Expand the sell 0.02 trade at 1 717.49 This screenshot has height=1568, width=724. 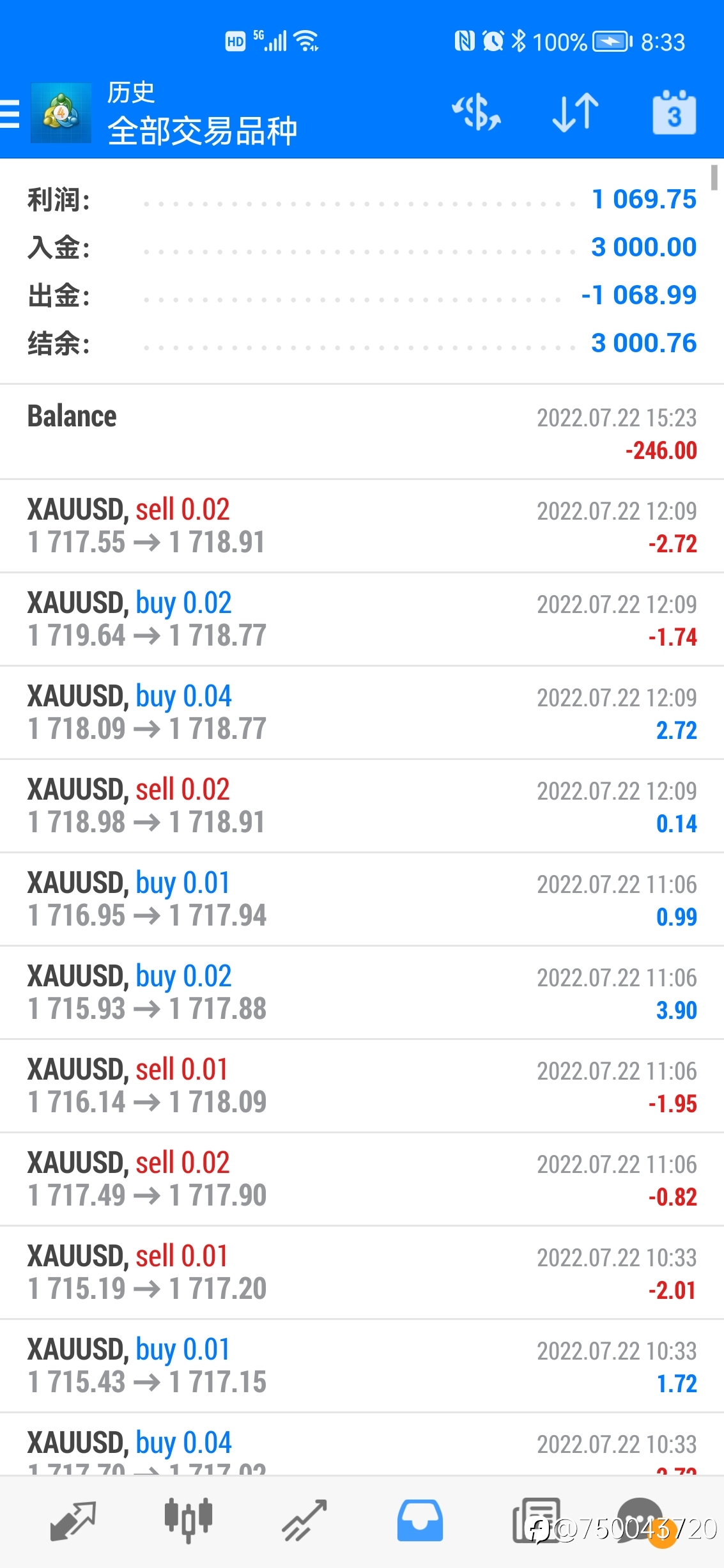coord(362,1179)
